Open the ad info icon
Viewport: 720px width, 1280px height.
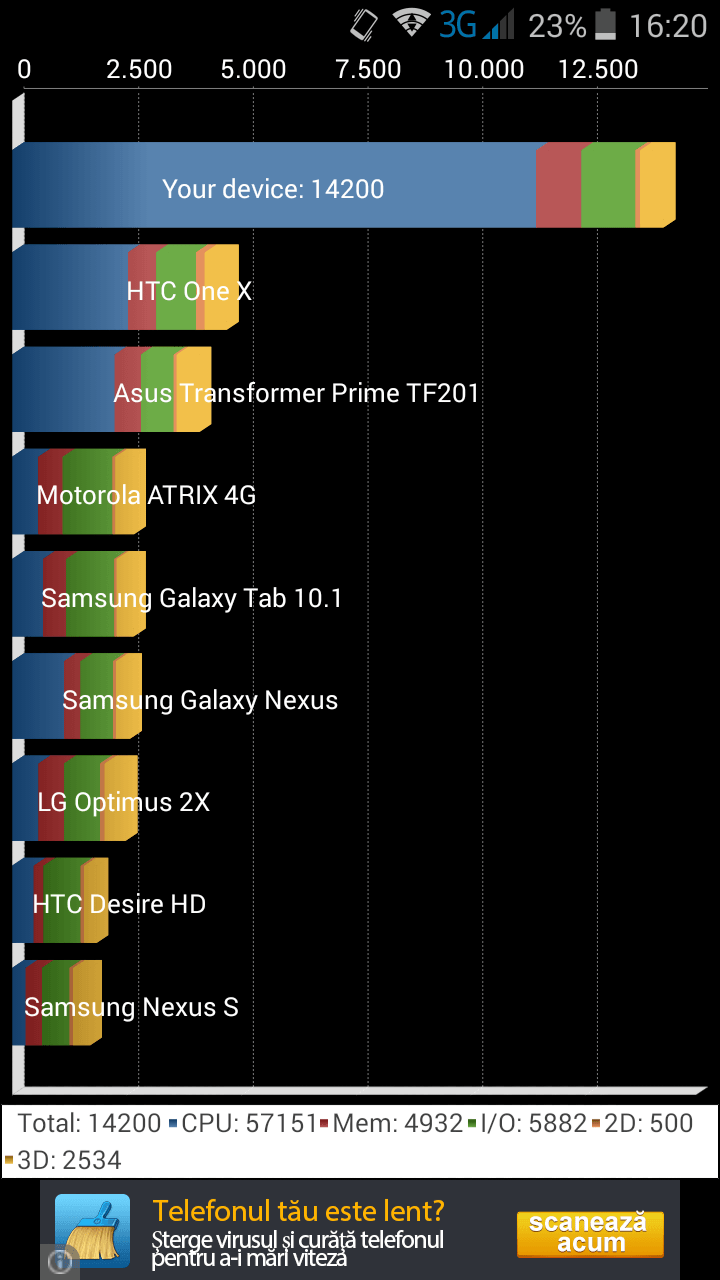pyautogui.click(x=59, y=1262)
